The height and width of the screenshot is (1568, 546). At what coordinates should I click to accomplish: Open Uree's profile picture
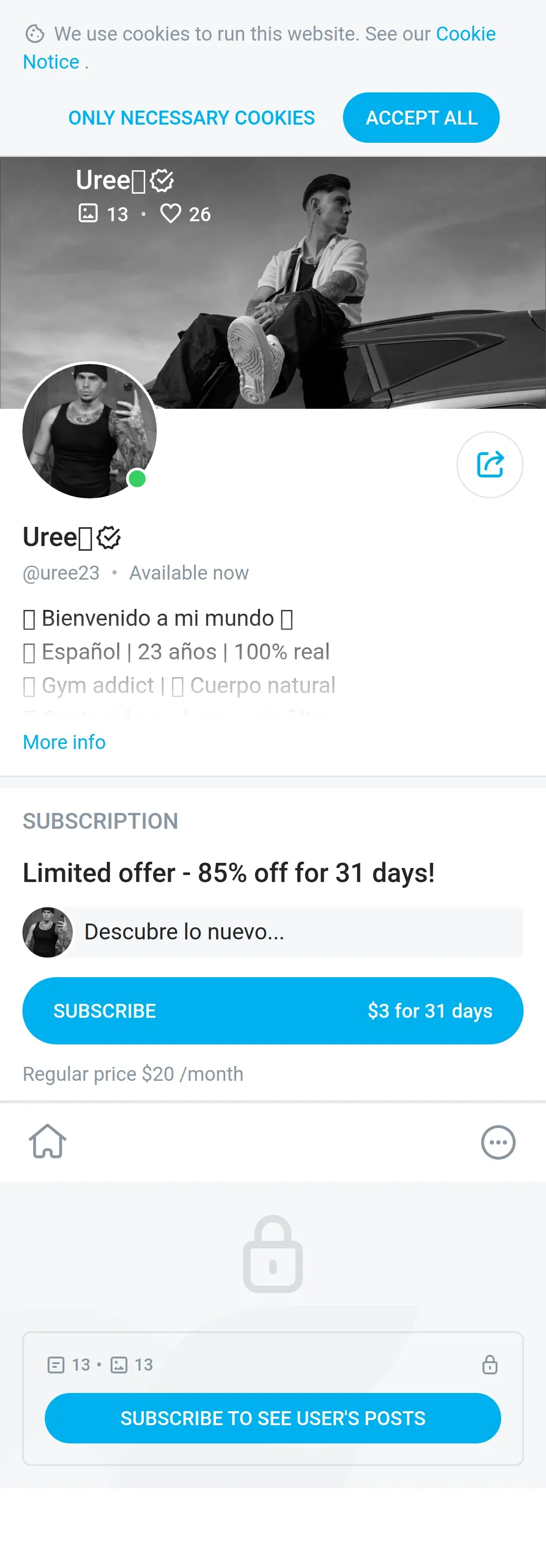pos(90,431)
